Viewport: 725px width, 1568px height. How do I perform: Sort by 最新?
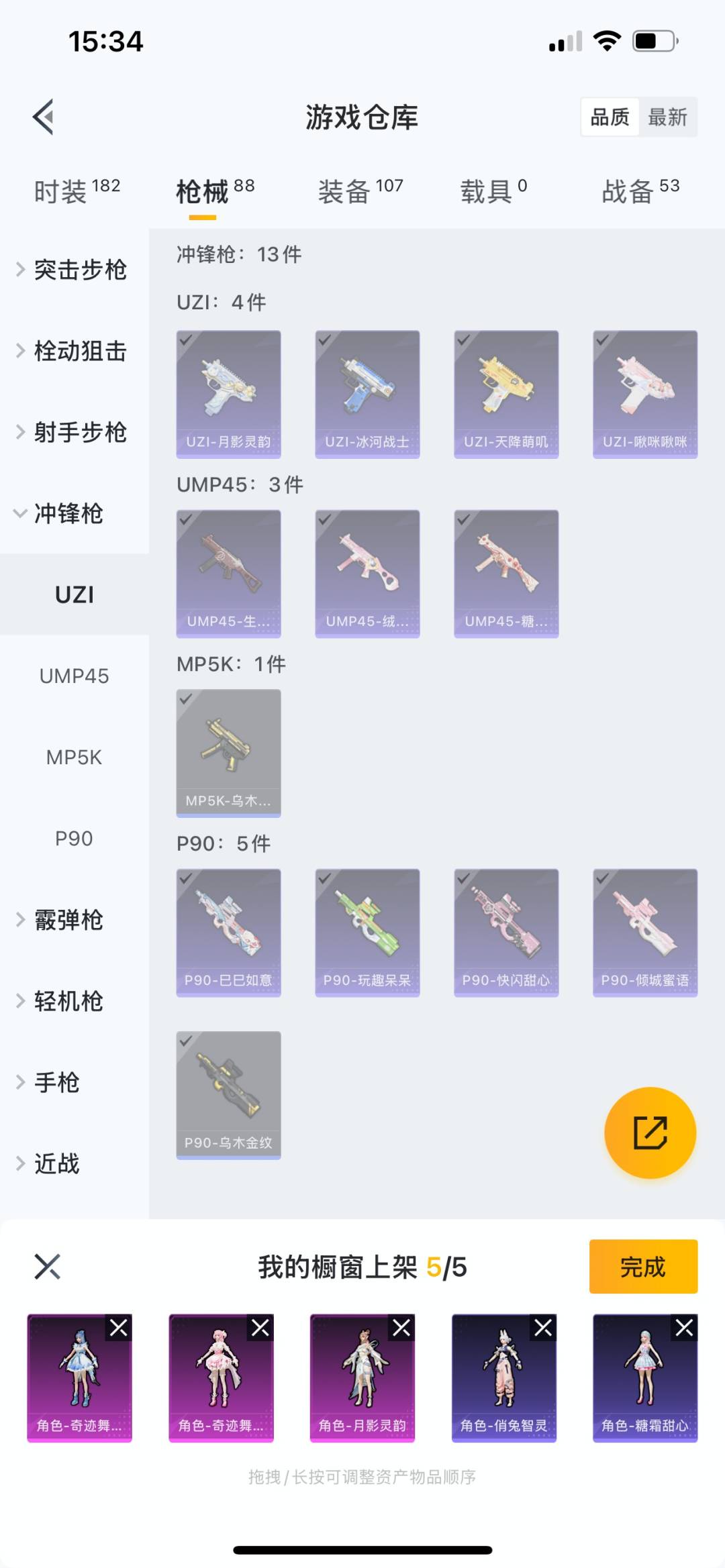[x=667, y=117]
